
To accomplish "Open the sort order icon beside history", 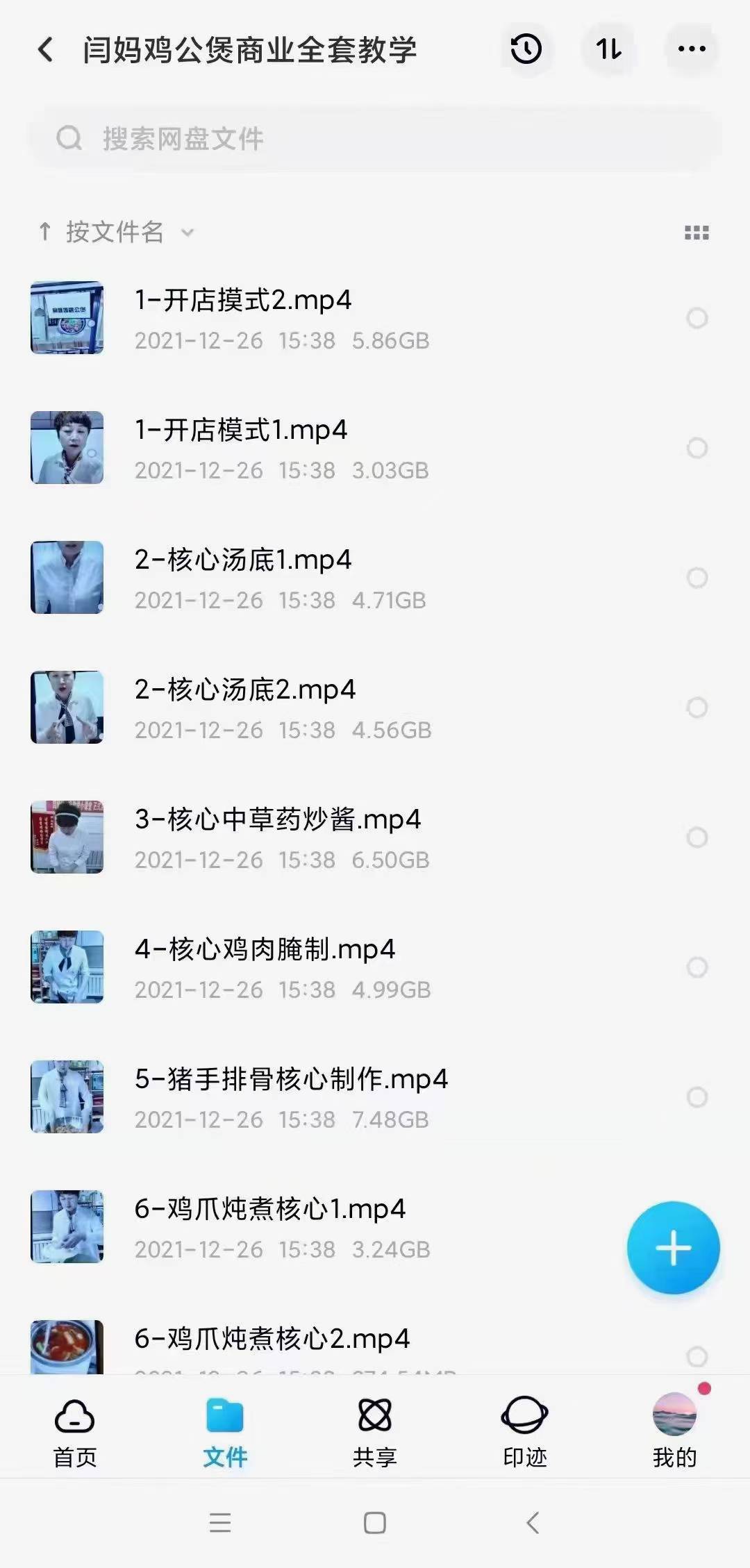I will point(607,50).
